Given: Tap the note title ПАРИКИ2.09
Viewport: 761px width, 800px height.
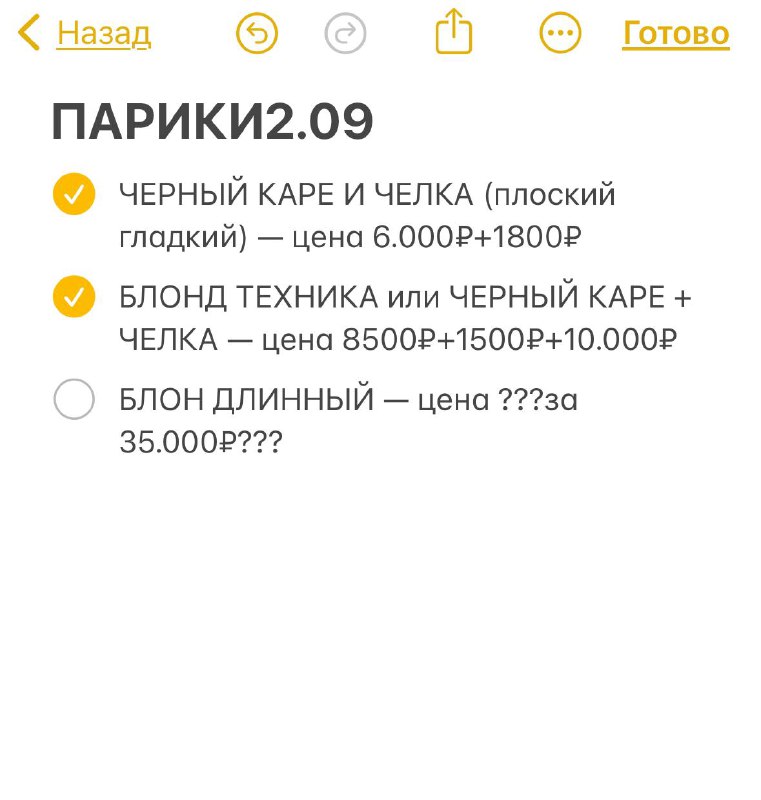Looking at the screenshot, I should (215, 117).
